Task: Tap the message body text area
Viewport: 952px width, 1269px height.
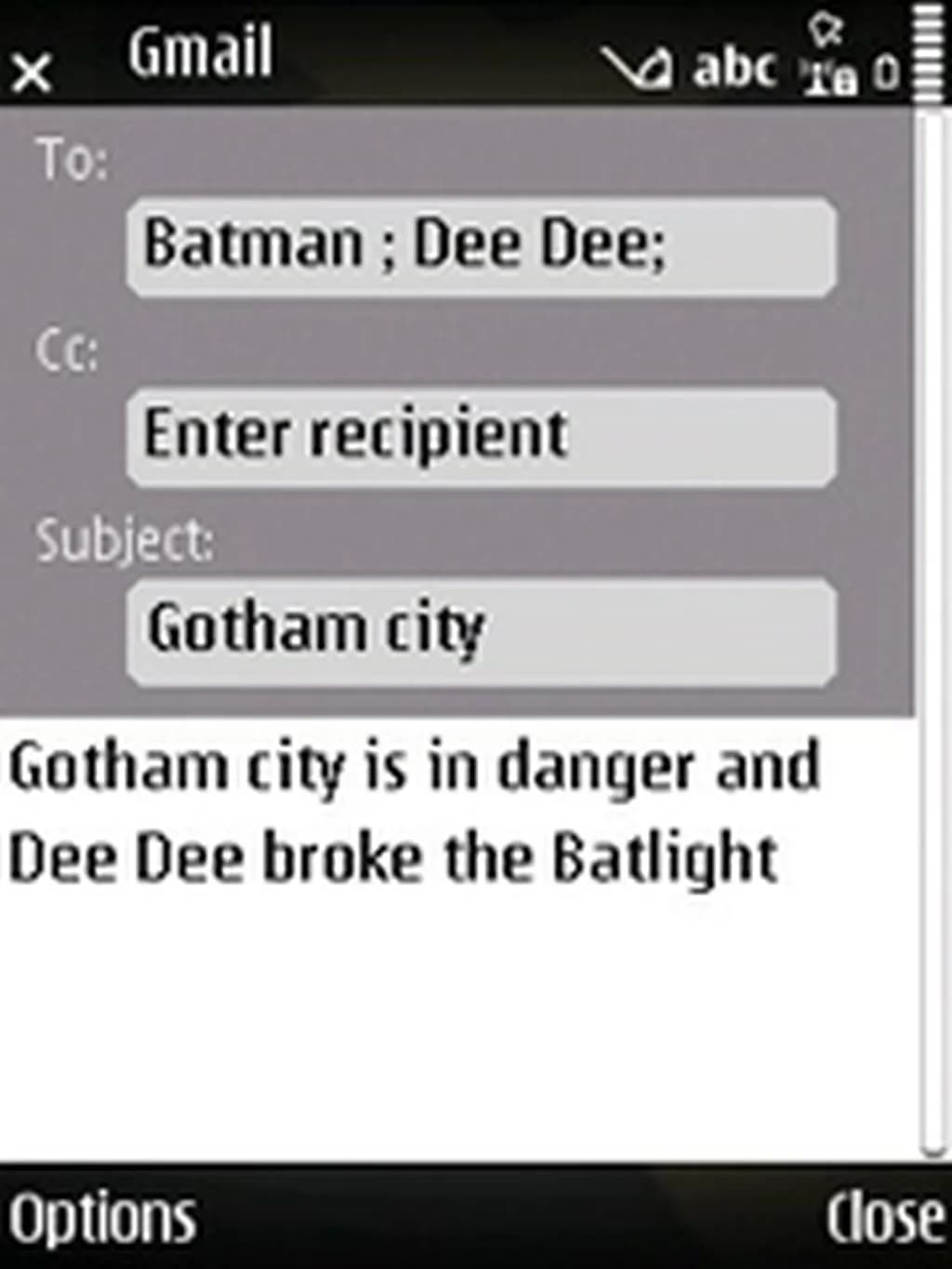Action: click(x=456, y=930)
